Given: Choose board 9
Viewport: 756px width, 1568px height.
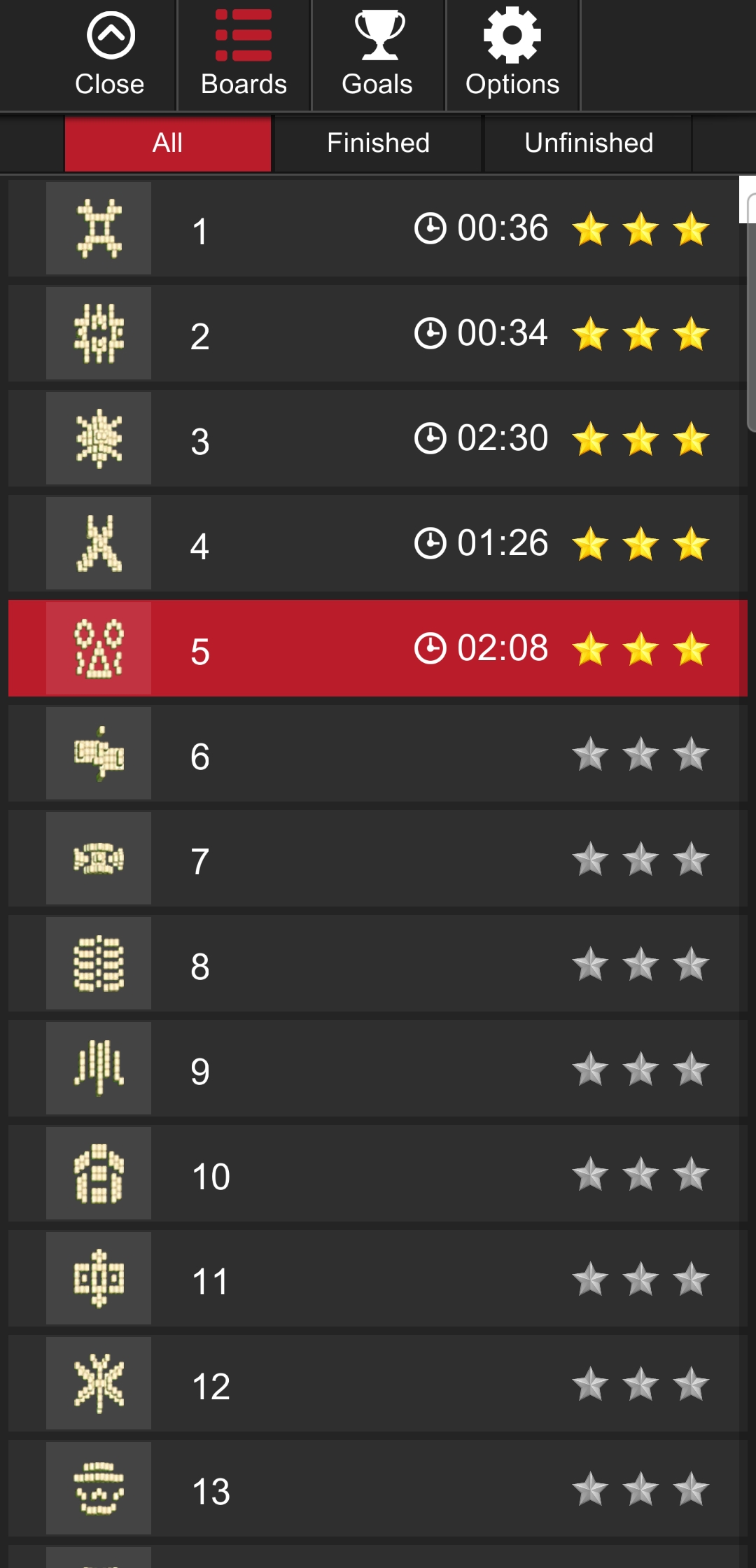Looking at the screenshot, I should click(378, 1069).
